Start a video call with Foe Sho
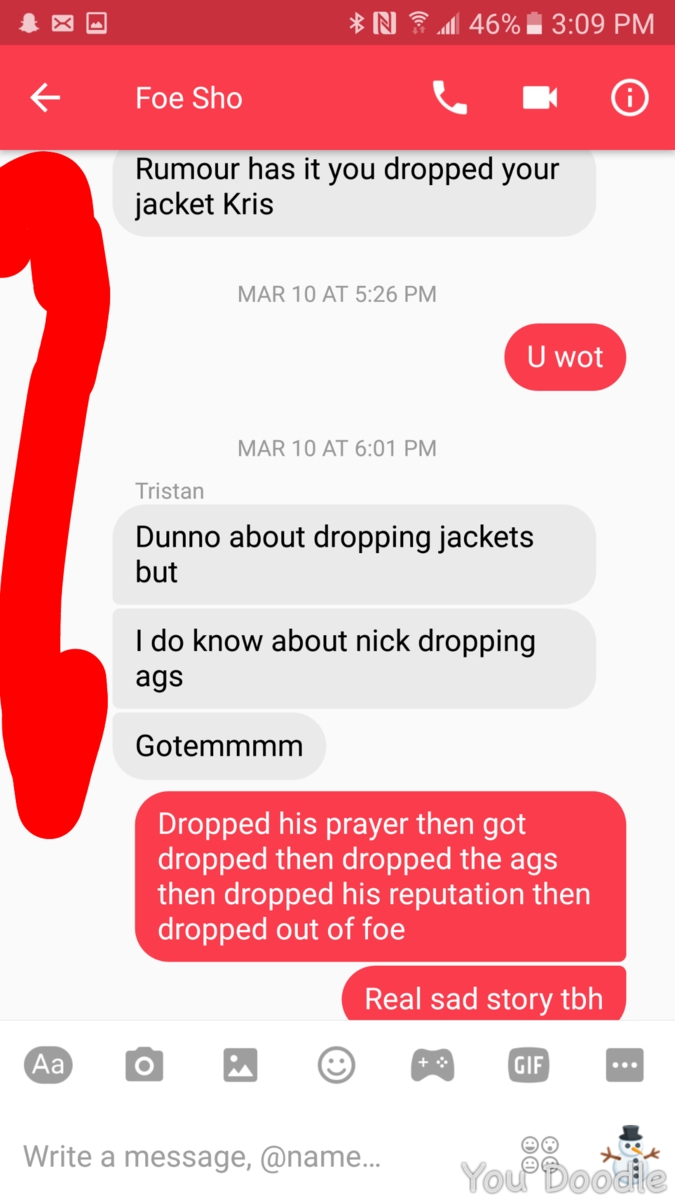675x1200 pixels. [540, 97]
